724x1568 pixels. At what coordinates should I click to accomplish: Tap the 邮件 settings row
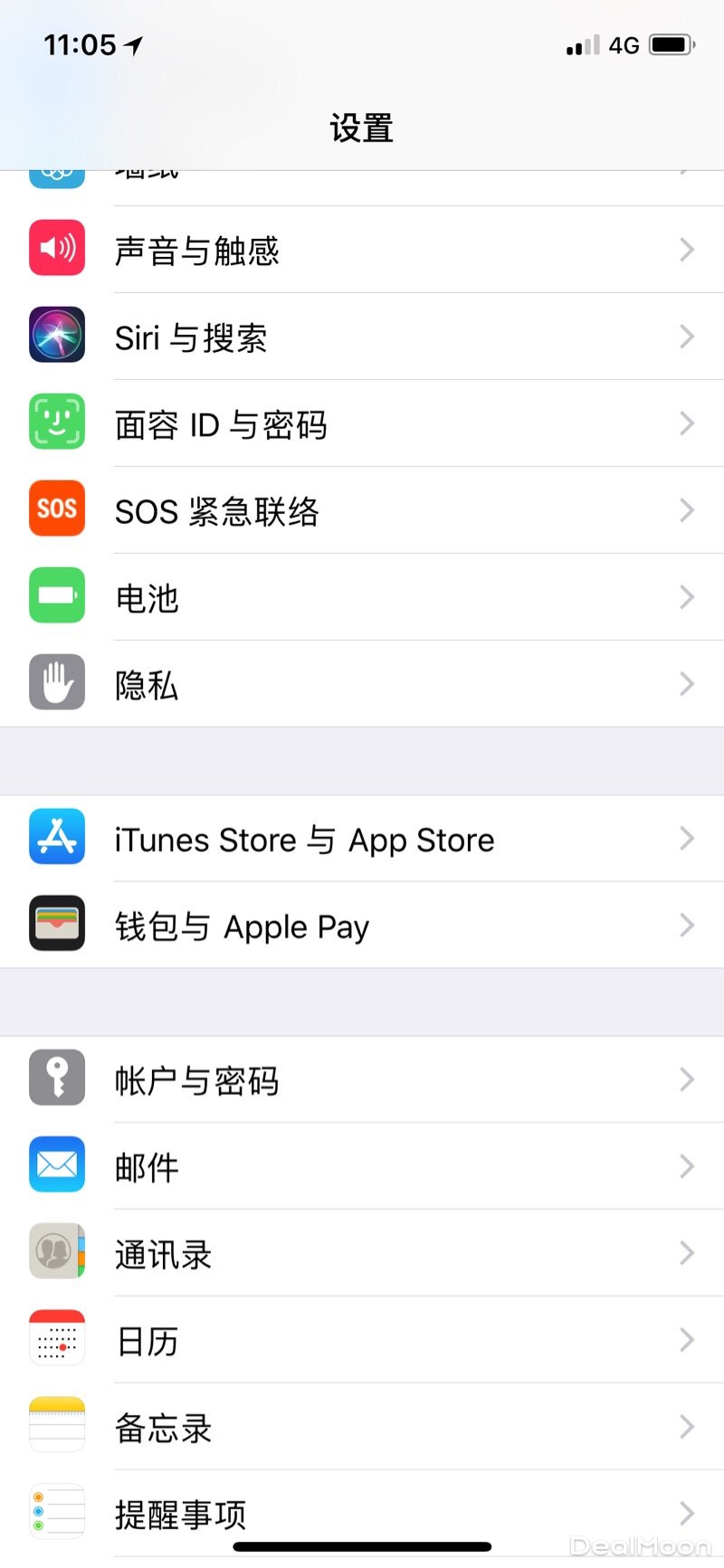[x=362, y=1166]
